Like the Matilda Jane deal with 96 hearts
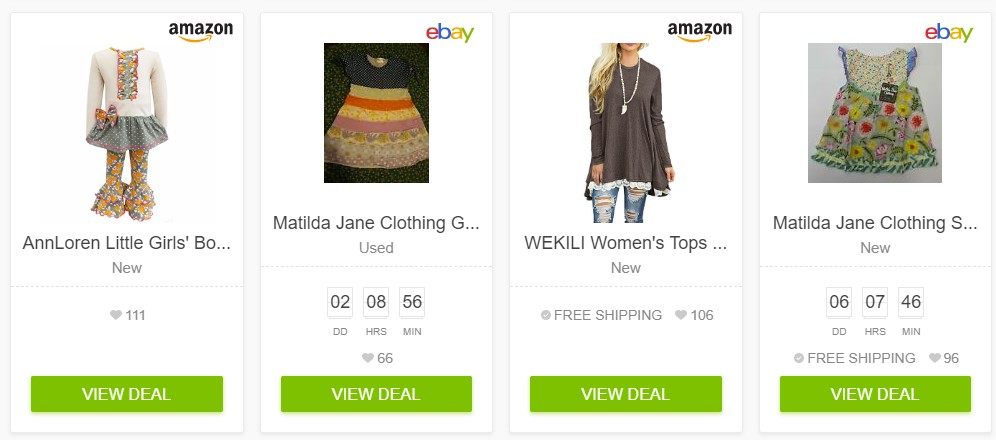 coord(934,358)
